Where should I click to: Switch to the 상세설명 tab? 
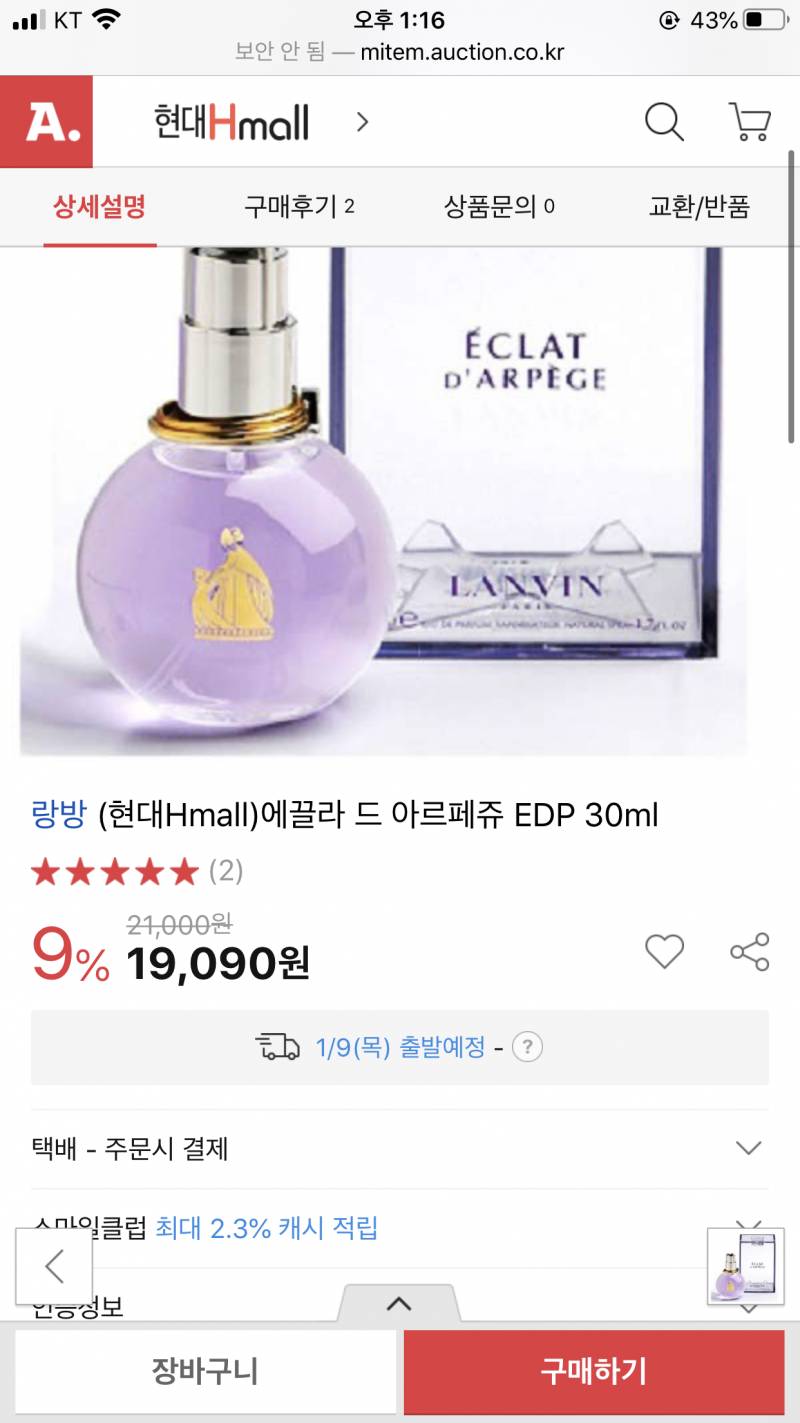(x=99, y=207)
